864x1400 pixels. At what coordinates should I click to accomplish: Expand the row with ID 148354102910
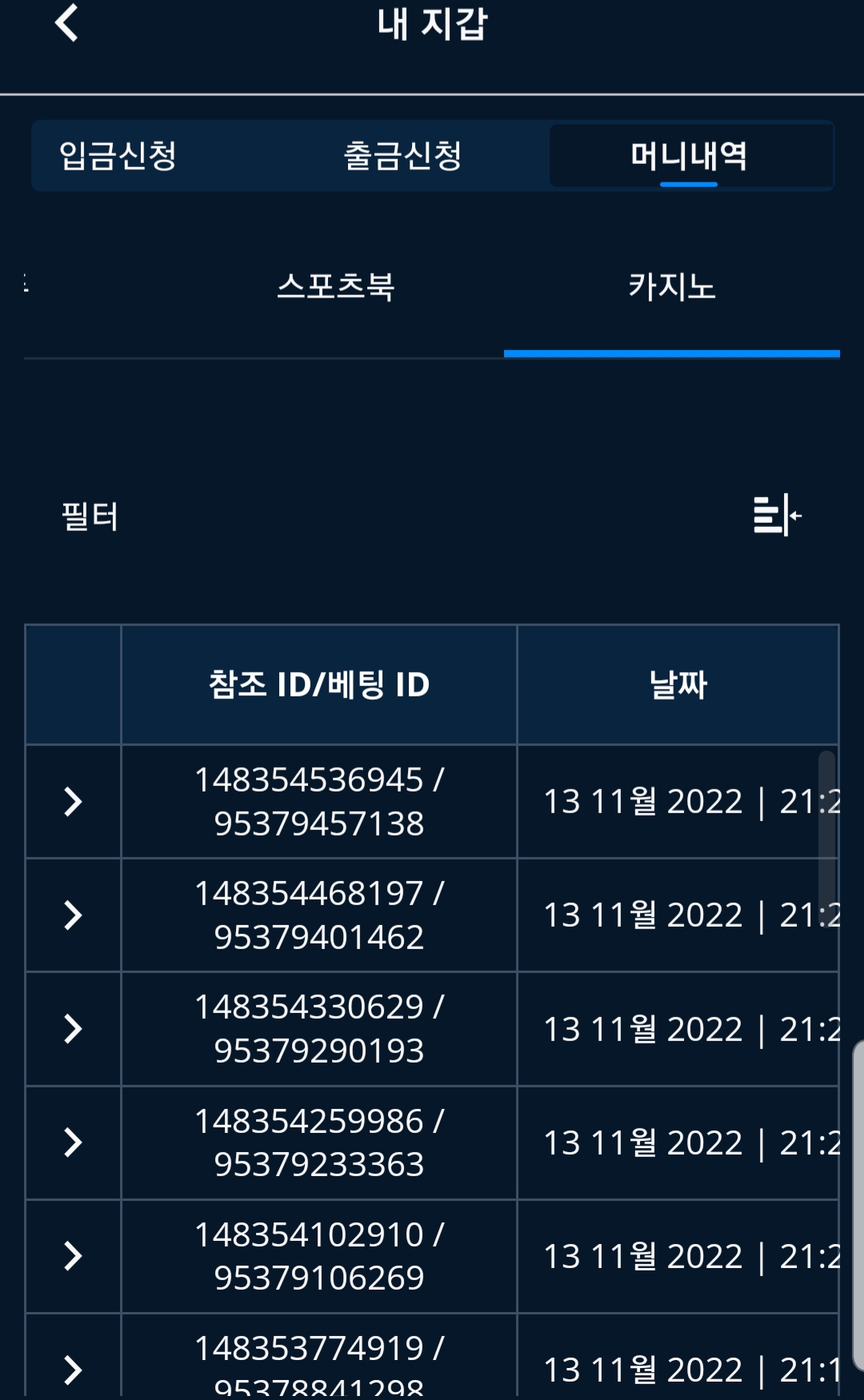click(x=73, y=1256)
